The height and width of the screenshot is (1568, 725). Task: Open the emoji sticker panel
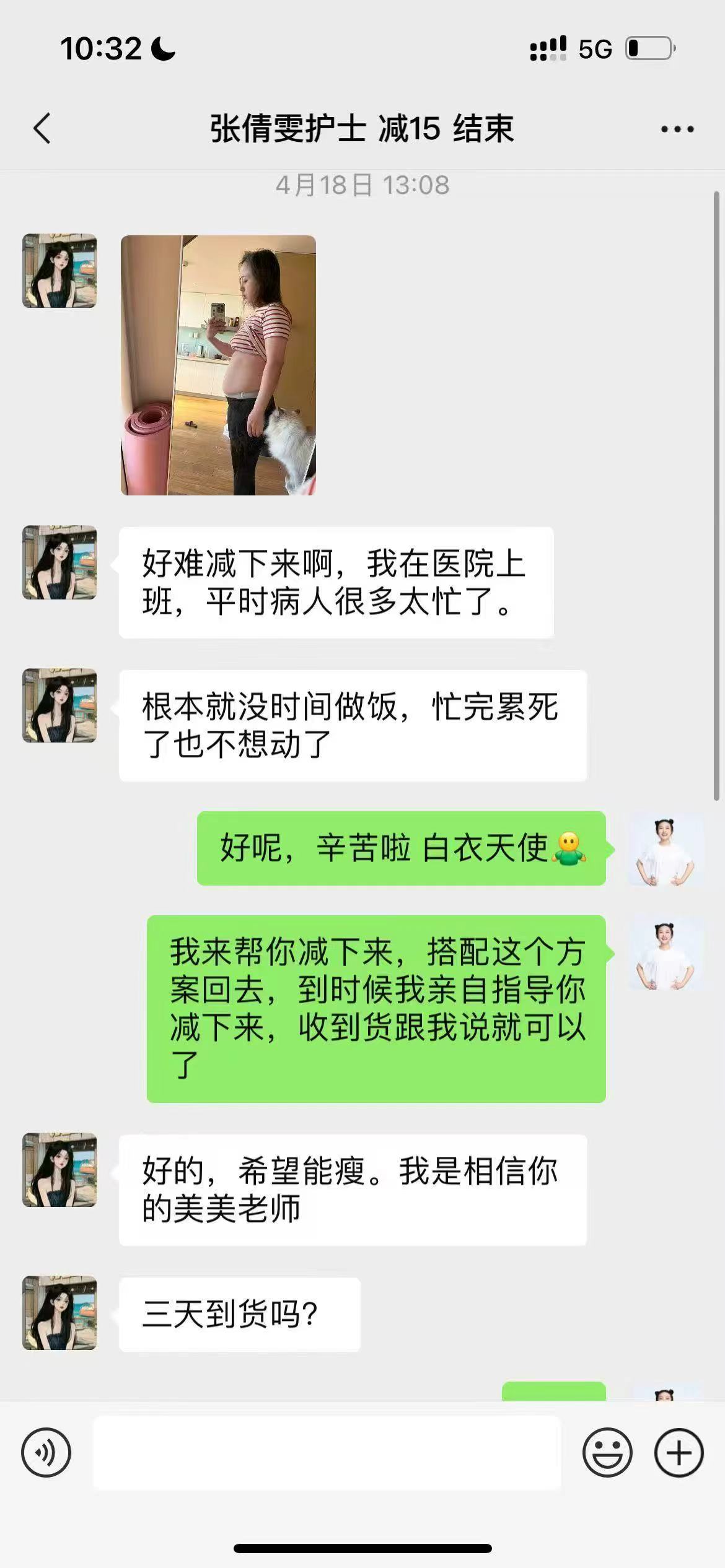pos(607,1453)
